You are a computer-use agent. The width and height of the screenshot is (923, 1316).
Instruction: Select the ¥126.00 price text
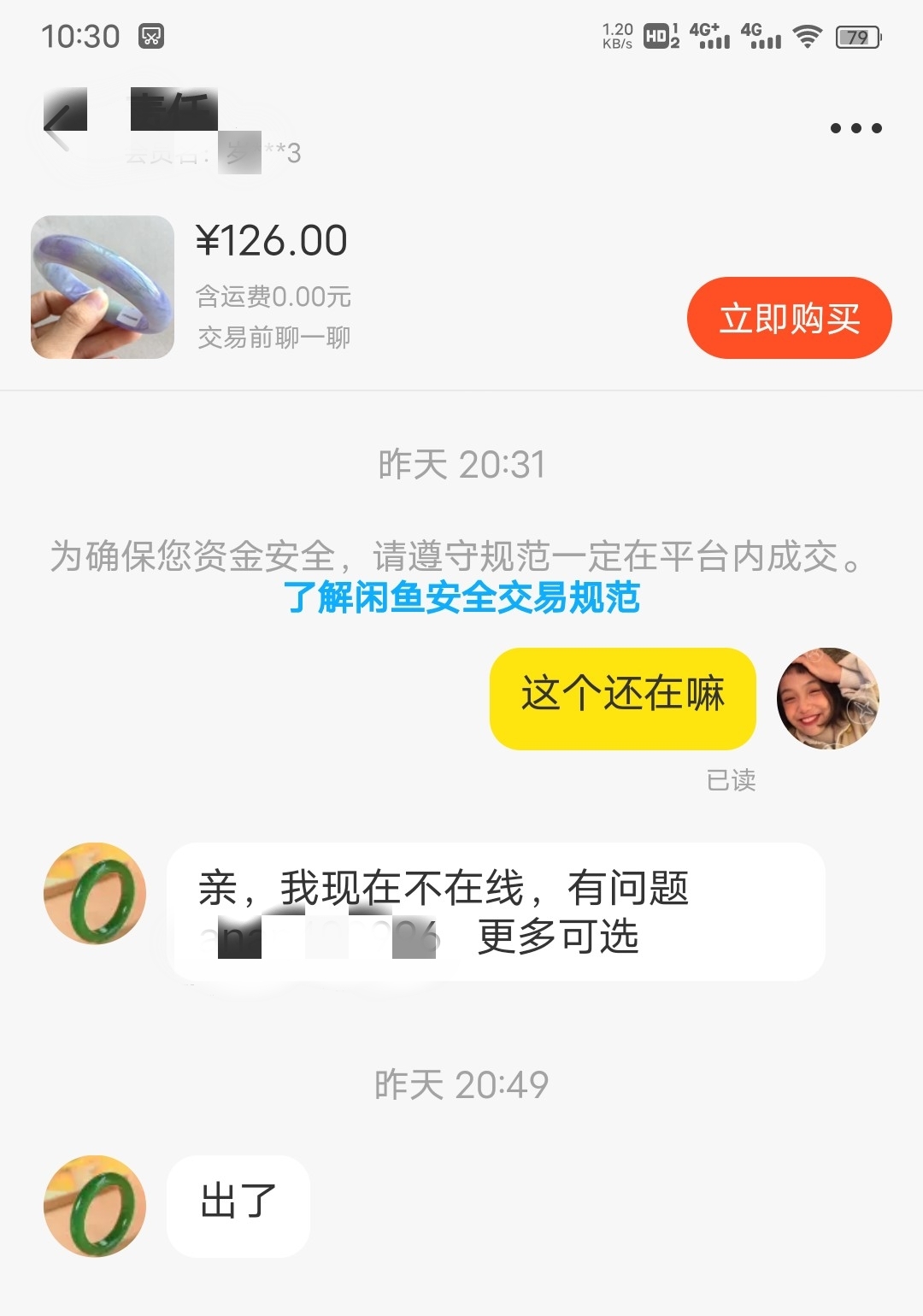pyautogui.click(x=272, y=240)
